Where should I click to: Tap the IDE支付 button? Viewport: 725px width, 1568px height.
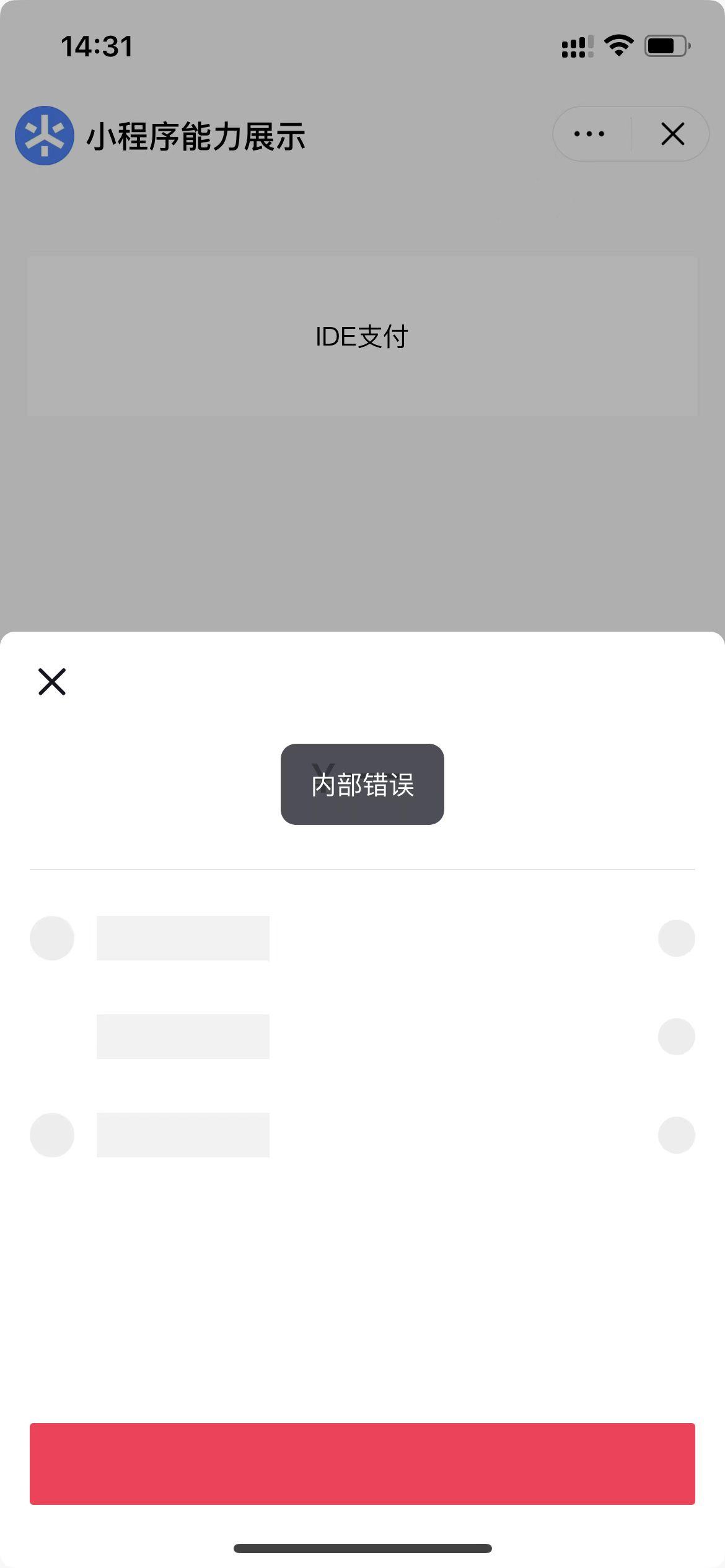(x=362, y=336)
